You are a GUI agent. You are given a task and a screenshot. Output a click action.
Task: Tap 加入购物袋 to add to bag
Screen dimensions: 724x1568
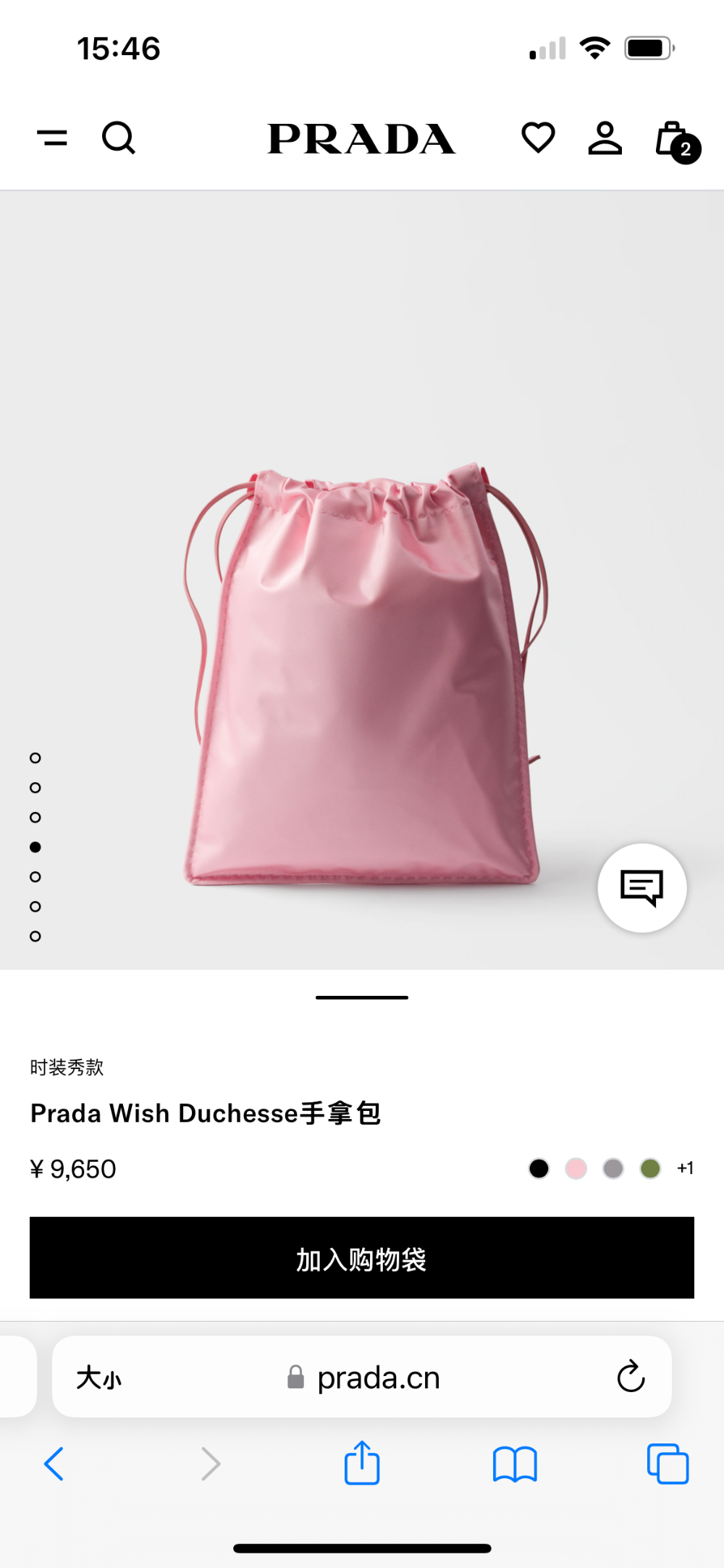pyautogui.click(x=362, y=1258)
